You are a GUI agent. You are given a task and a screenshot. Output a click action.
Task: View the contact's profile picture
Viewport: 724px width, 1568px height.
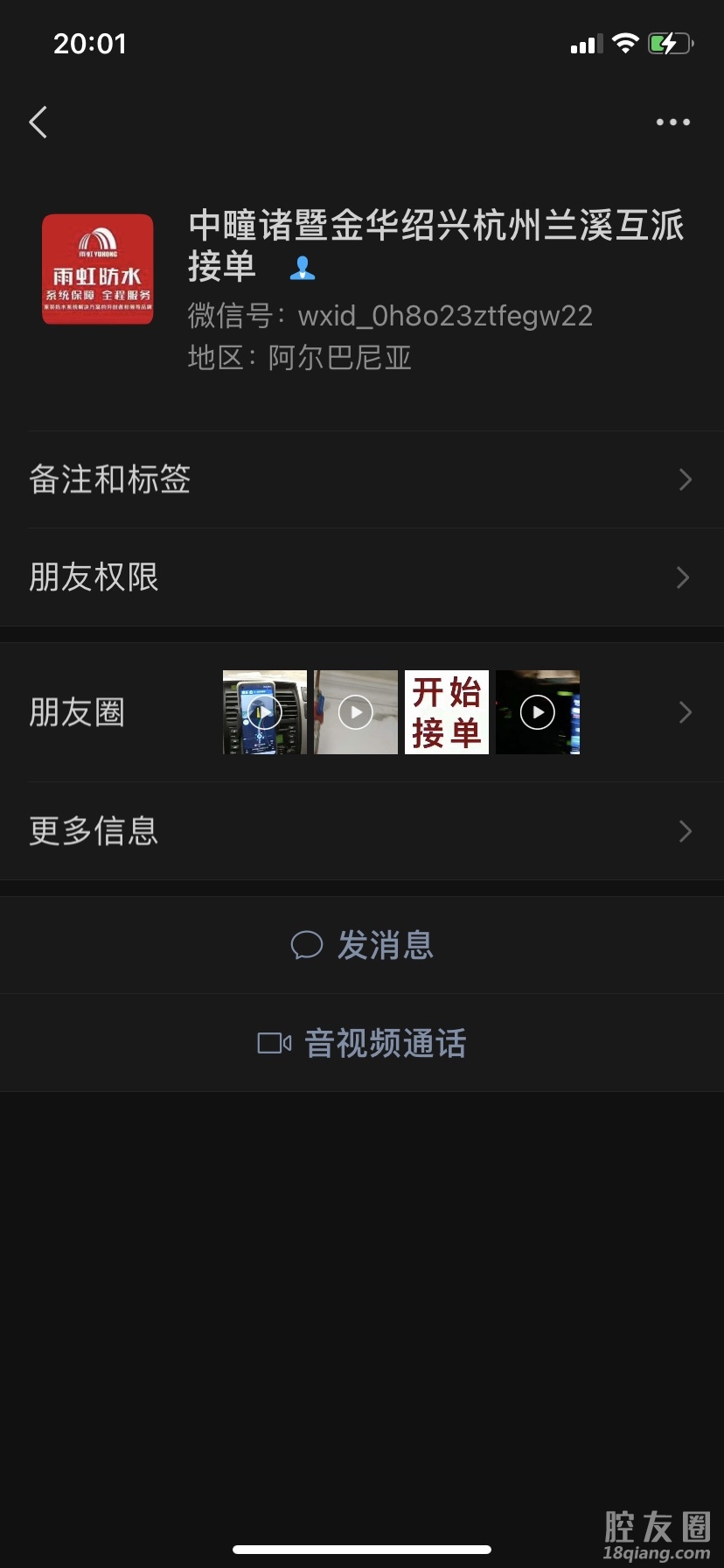click(x=98, y=269)
